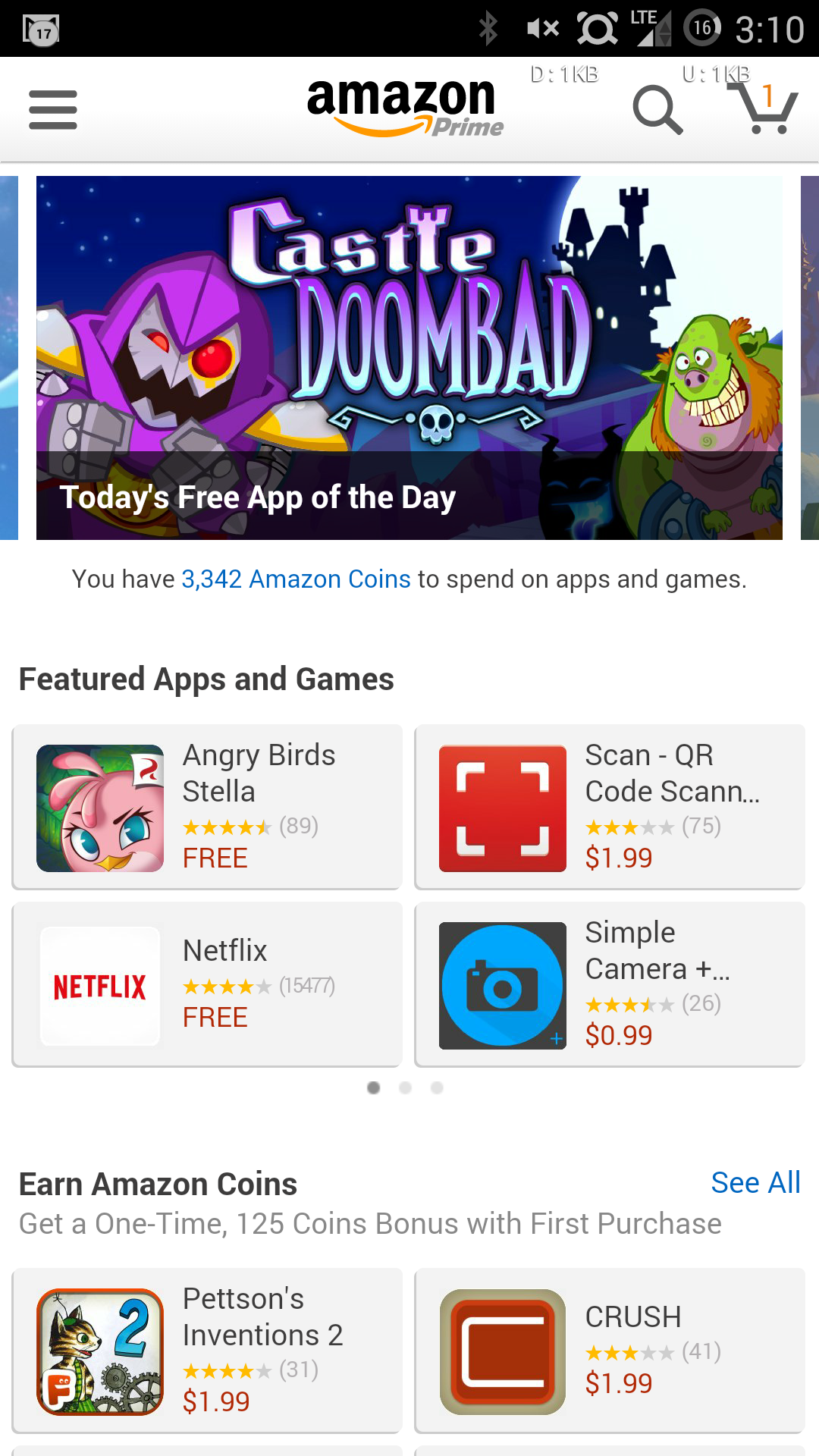Open the hamburger navigation menu

(53, 110)
